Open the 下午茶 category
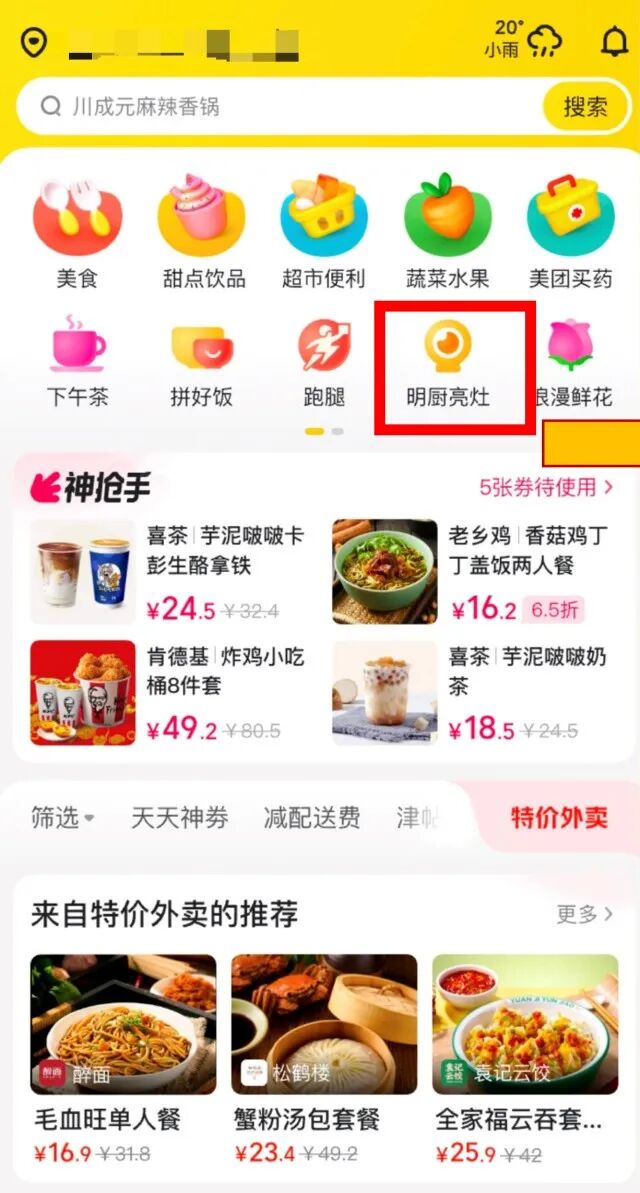640x1193 pixels. point(77,362)
